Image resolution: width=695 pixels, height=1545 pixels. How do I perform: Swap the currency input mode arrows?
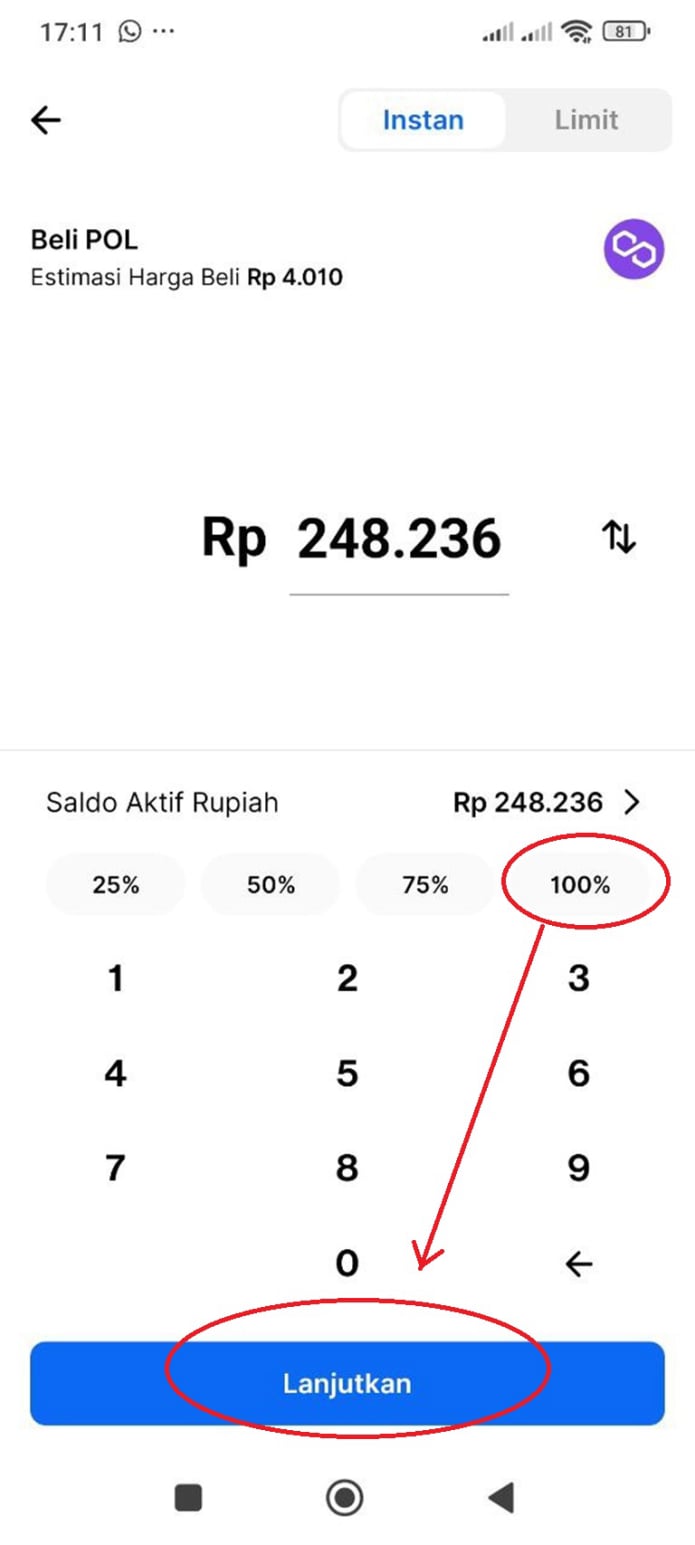click(x=619, y=539)
